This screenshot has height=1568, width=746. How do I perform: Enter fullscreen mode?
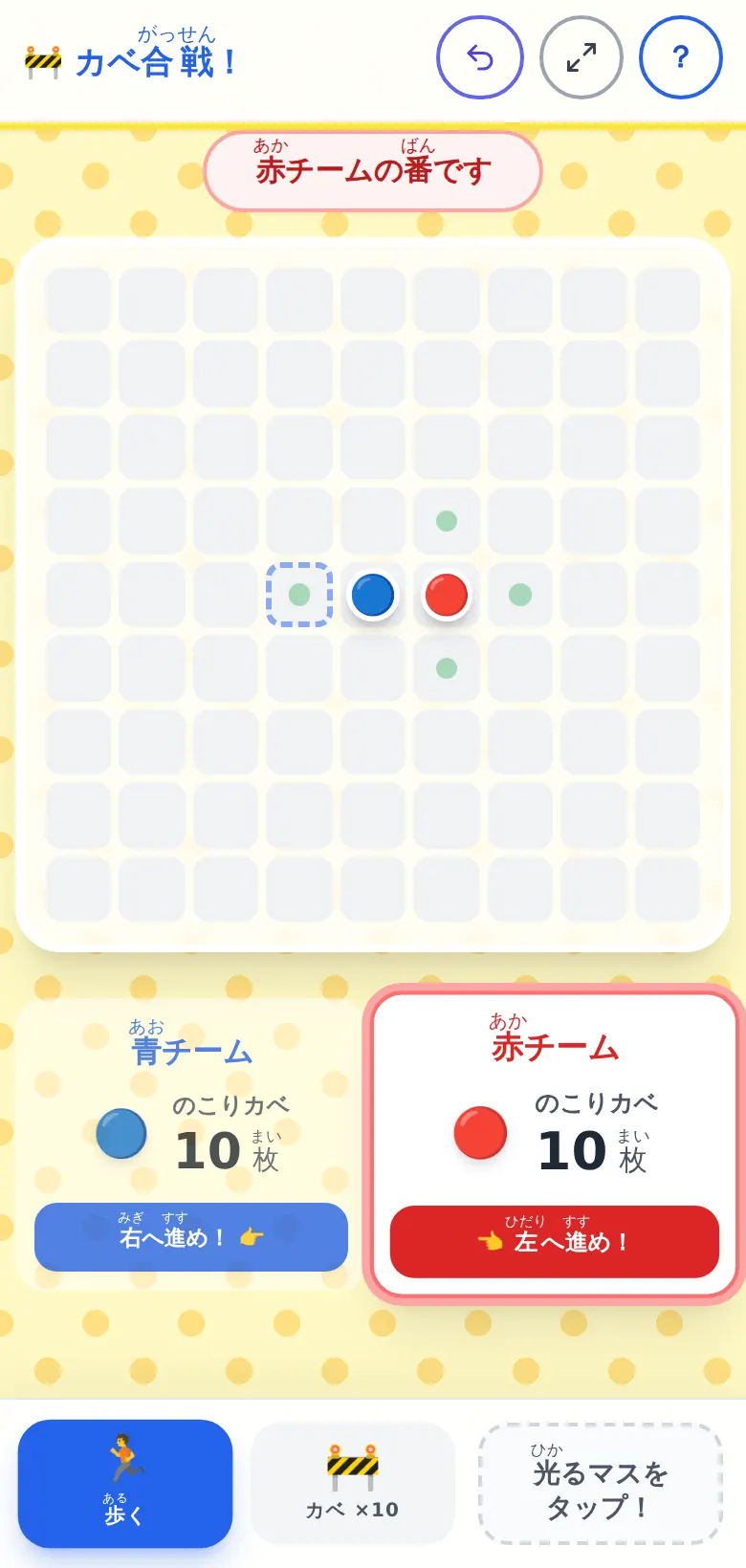(x=581, y=57)
